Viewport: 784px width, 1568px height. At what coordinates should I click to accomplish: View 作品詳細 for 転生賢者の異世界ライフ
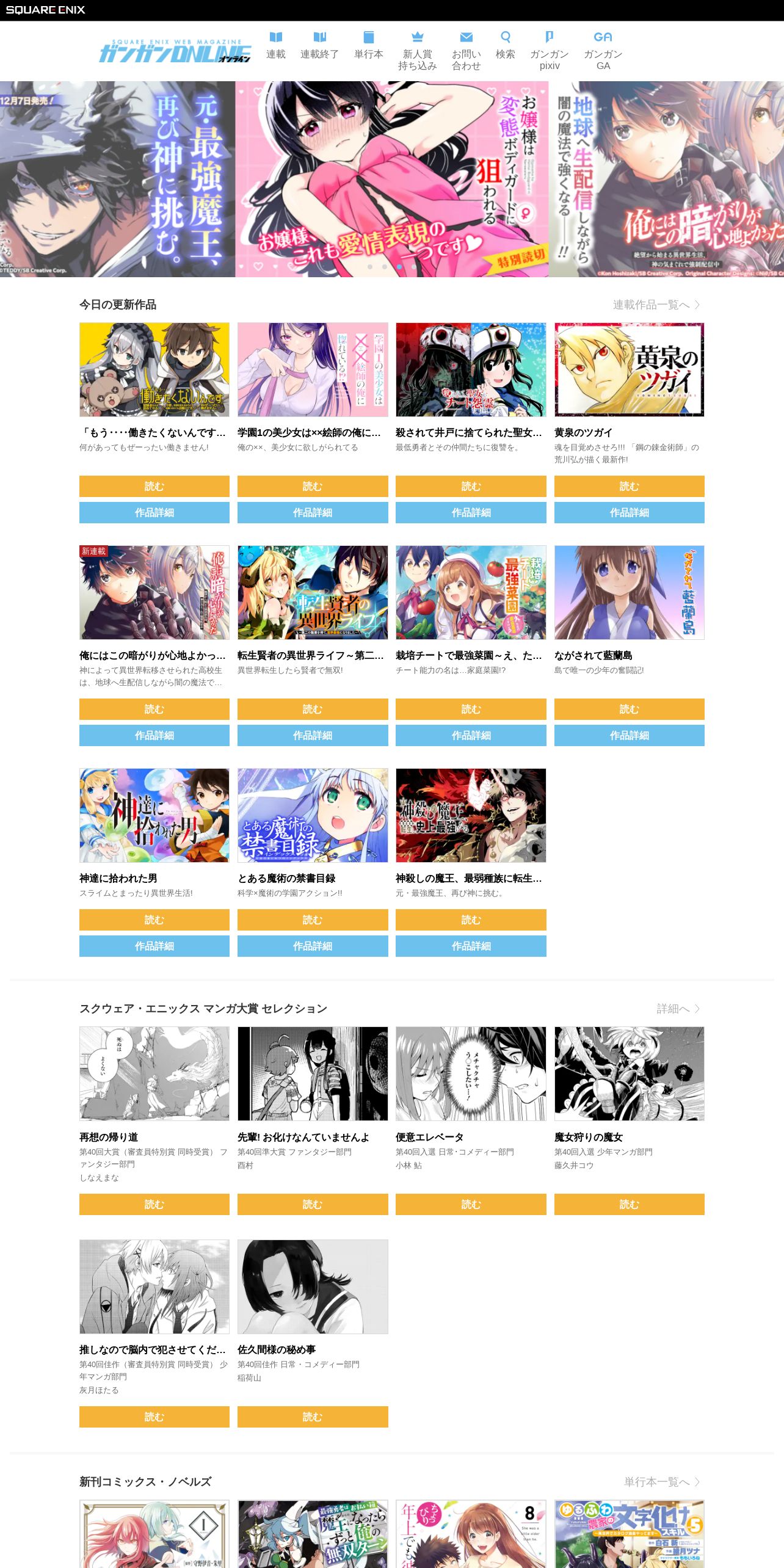(x=313, y=735)
